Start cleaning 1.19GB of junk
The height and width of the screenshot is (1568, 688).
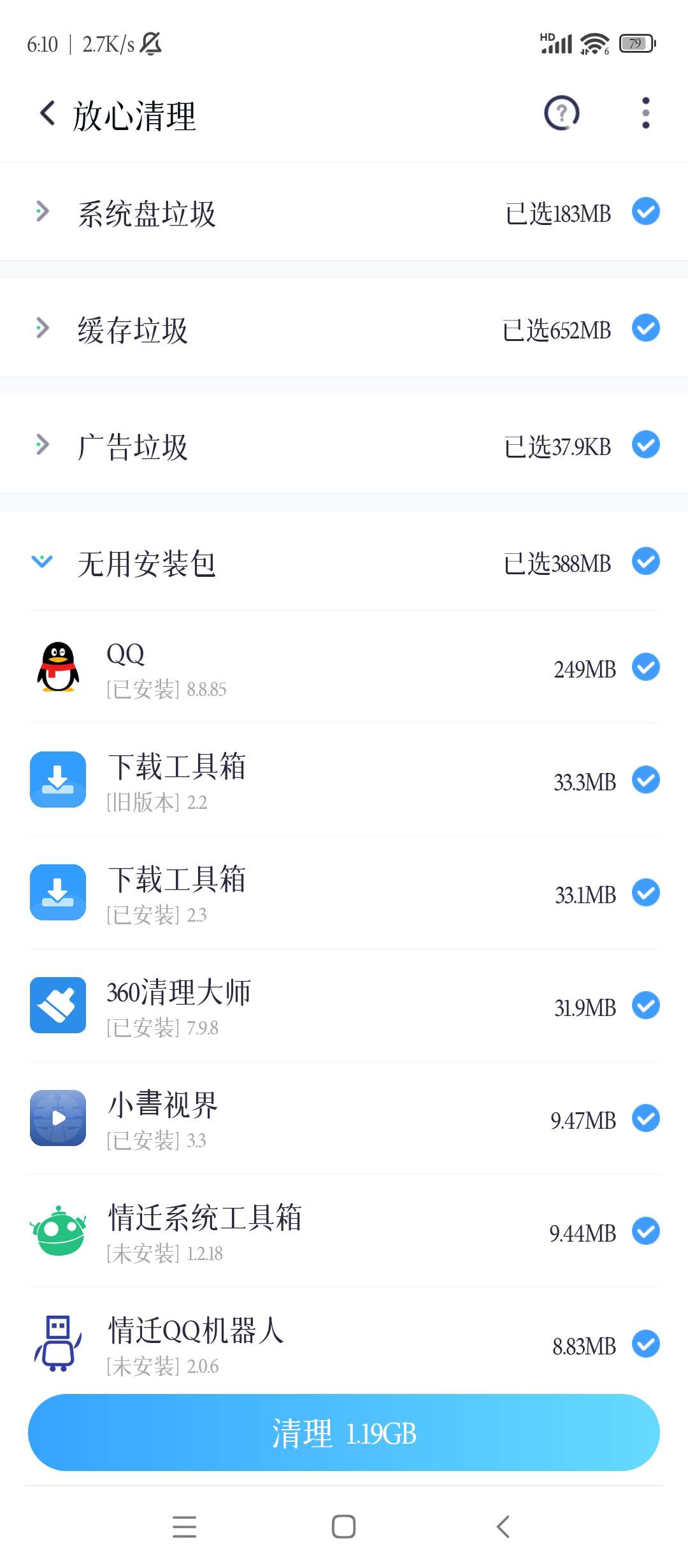coord(344,1433)
